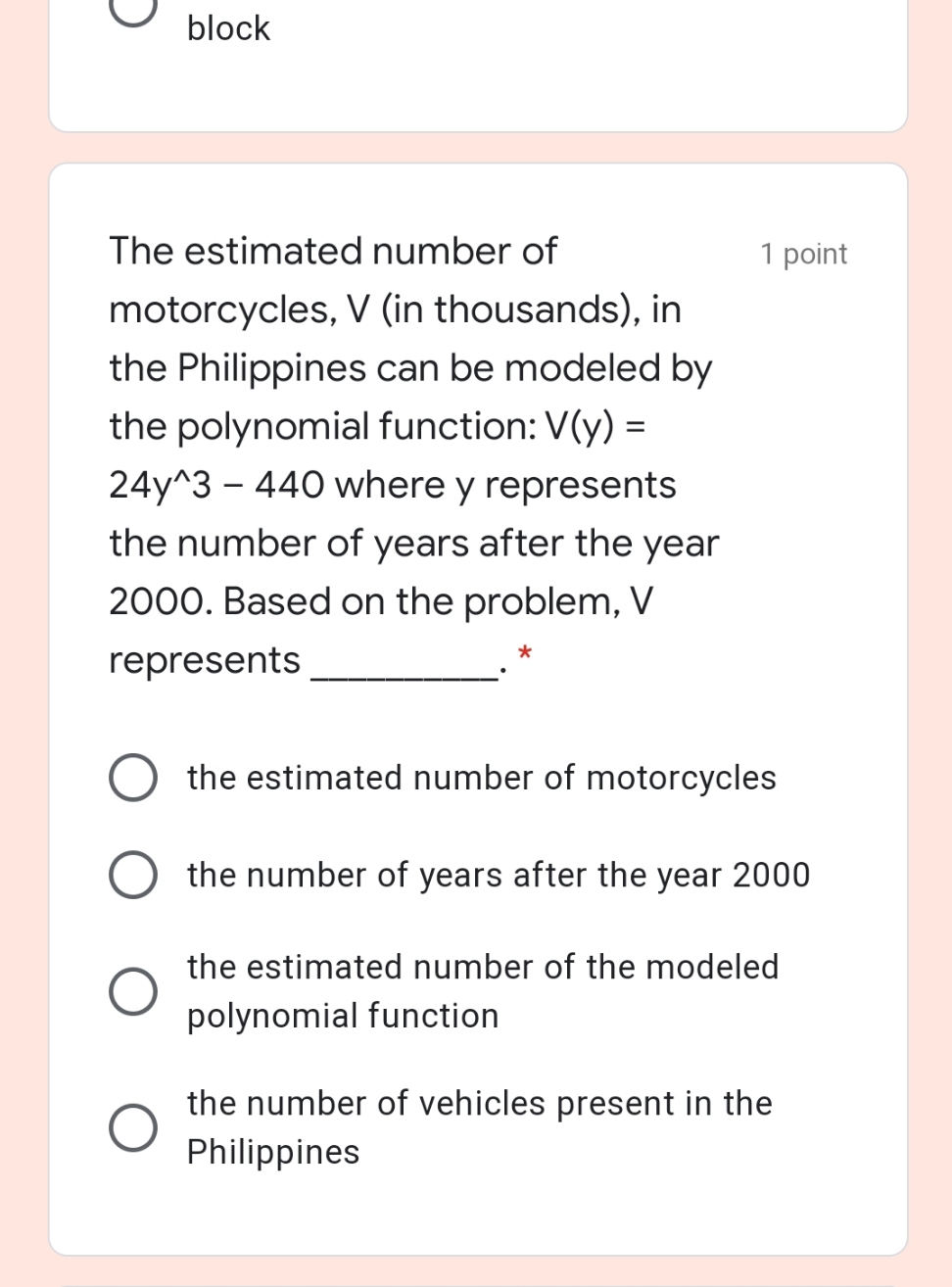Click the "1 point" label
The image size is (952, 1287).
(802, 253)
